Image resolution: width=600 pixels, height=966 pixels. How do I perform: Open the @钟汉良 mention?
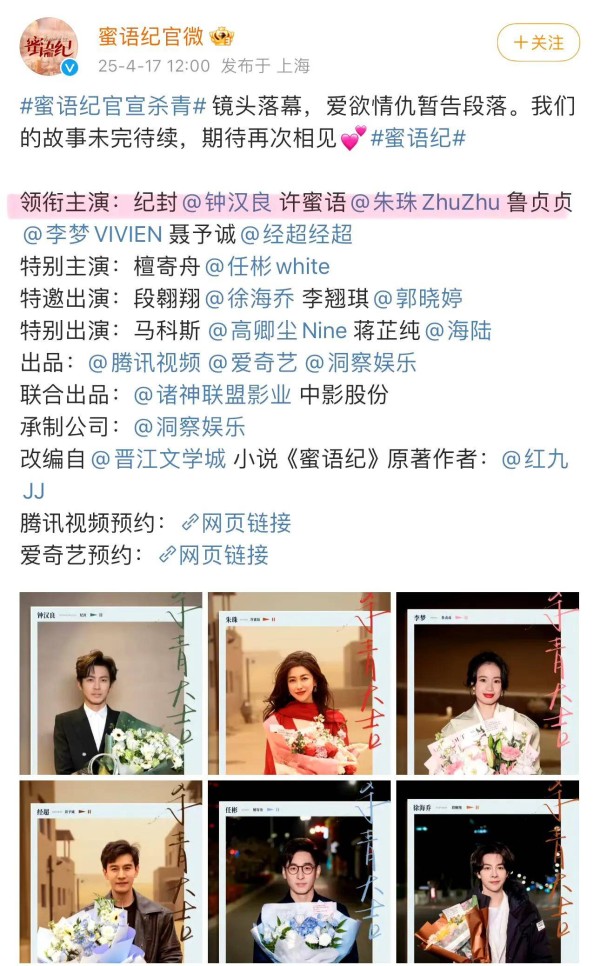227,202
